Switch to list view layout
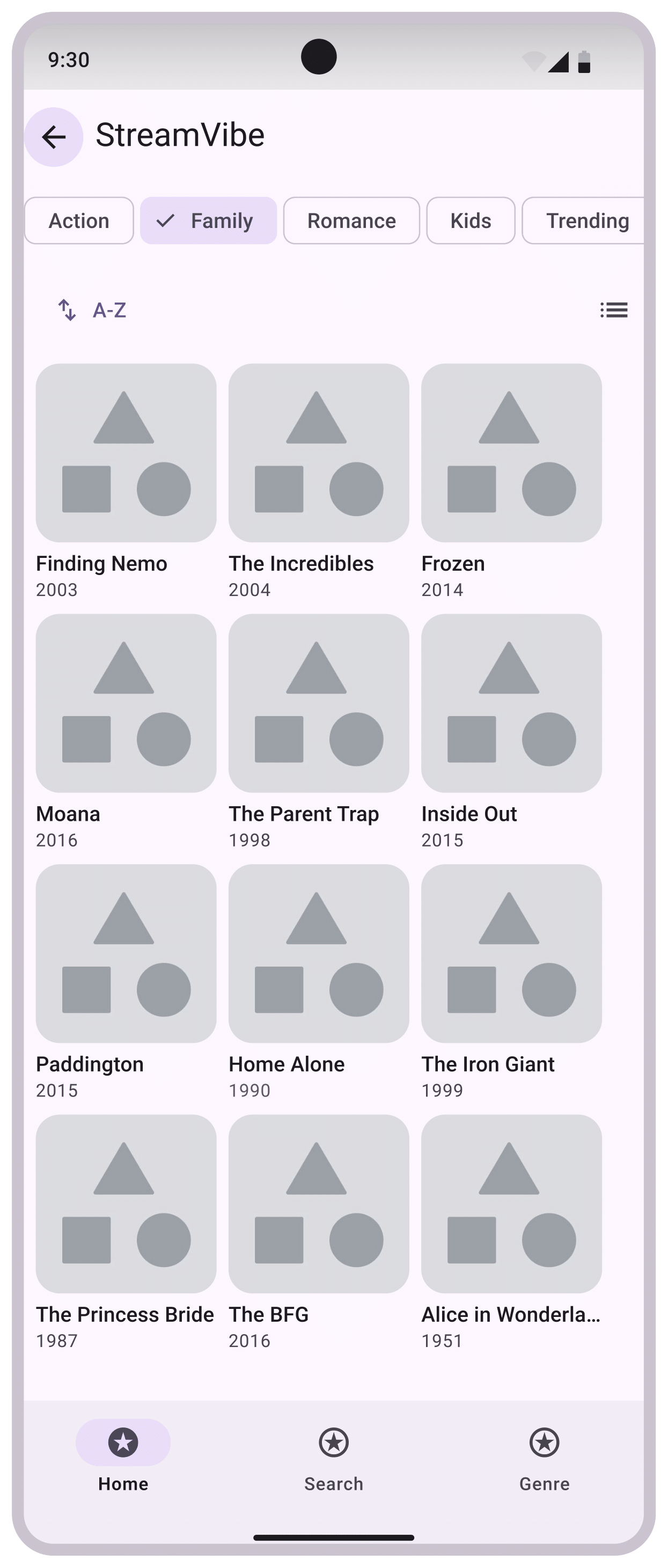The height and width of the screenshot is (1568, 668). click(x=613, y=311)
